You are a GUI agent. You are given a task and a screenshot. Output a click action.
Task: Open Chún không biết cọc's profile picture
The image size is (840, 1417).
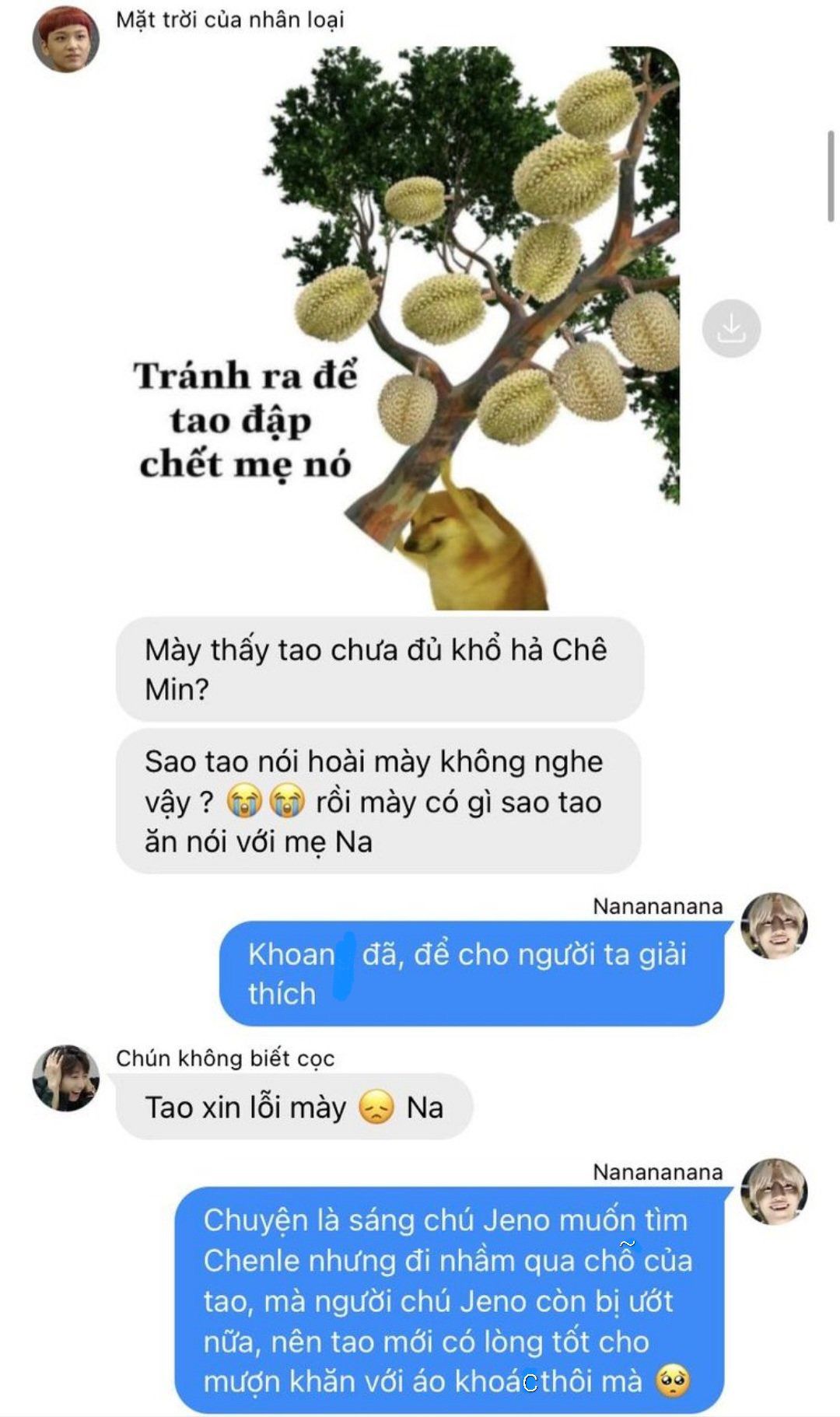tap(66, 1078)
